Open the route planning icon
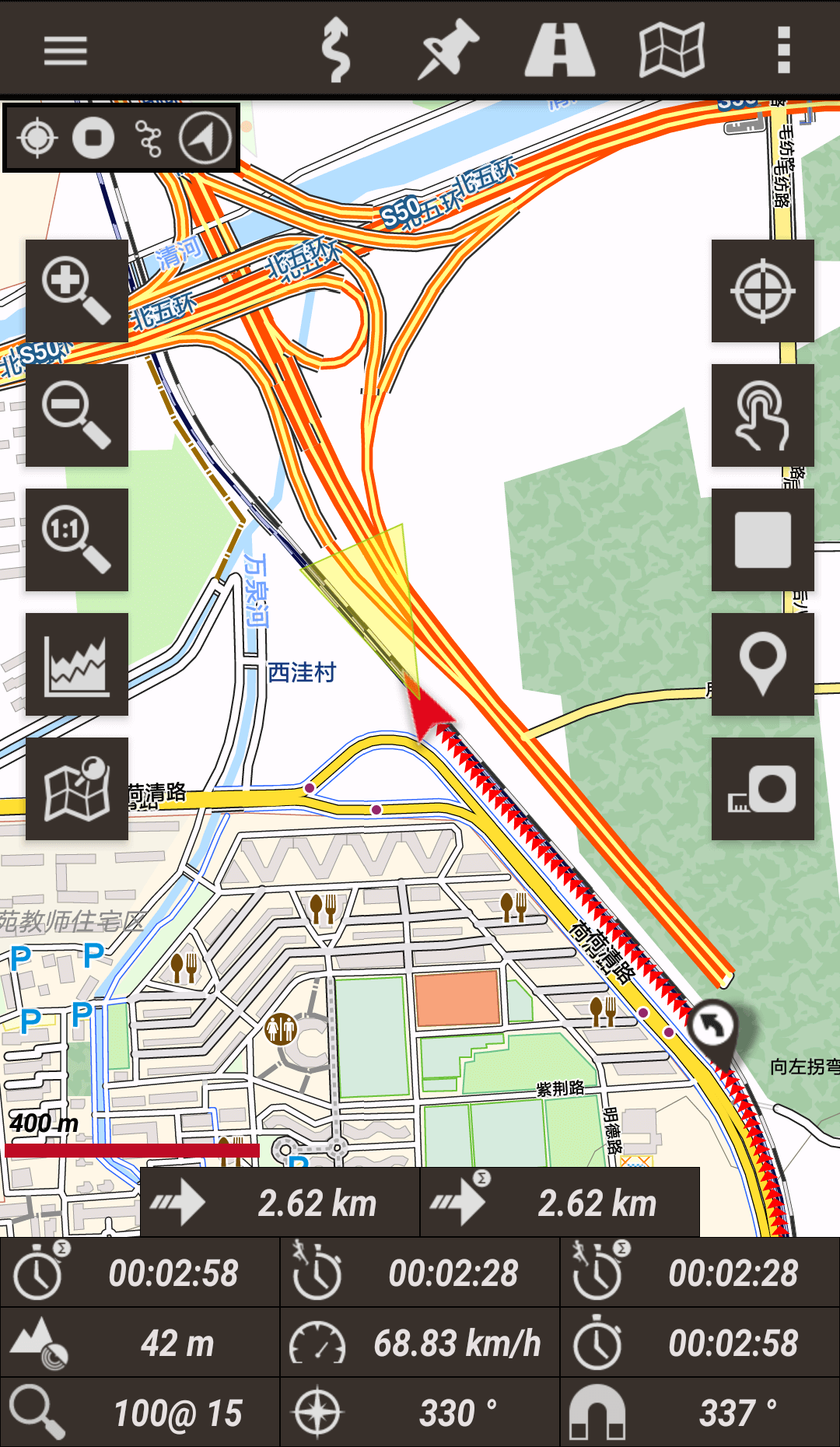840x1447 pixels. click(336, 51)
